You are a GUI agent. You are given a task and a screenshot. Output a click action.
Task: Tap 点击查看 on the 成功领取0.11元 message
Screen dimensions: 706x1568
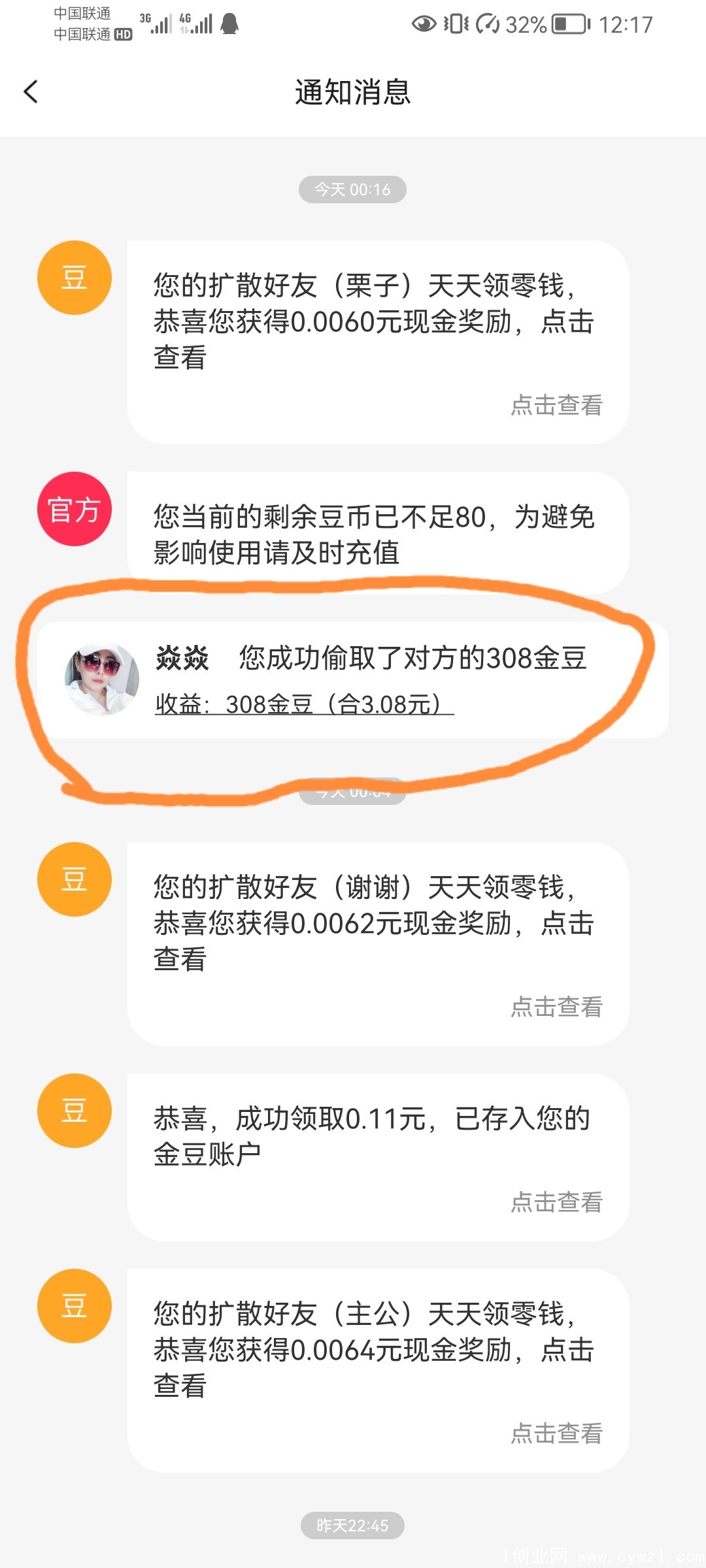pyautogui.click(x=556, y=1202)
